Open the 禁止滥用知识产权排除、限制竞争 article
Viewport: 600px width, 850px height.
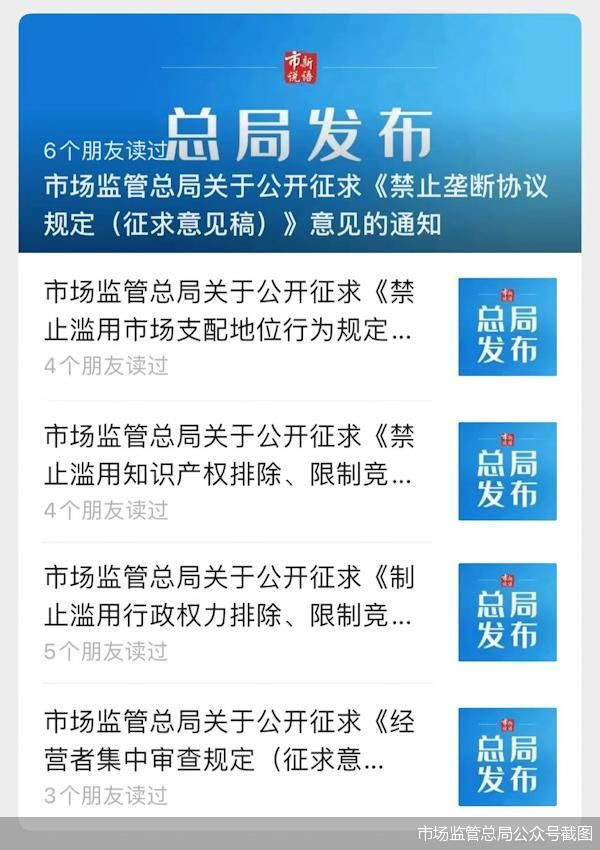229,456
